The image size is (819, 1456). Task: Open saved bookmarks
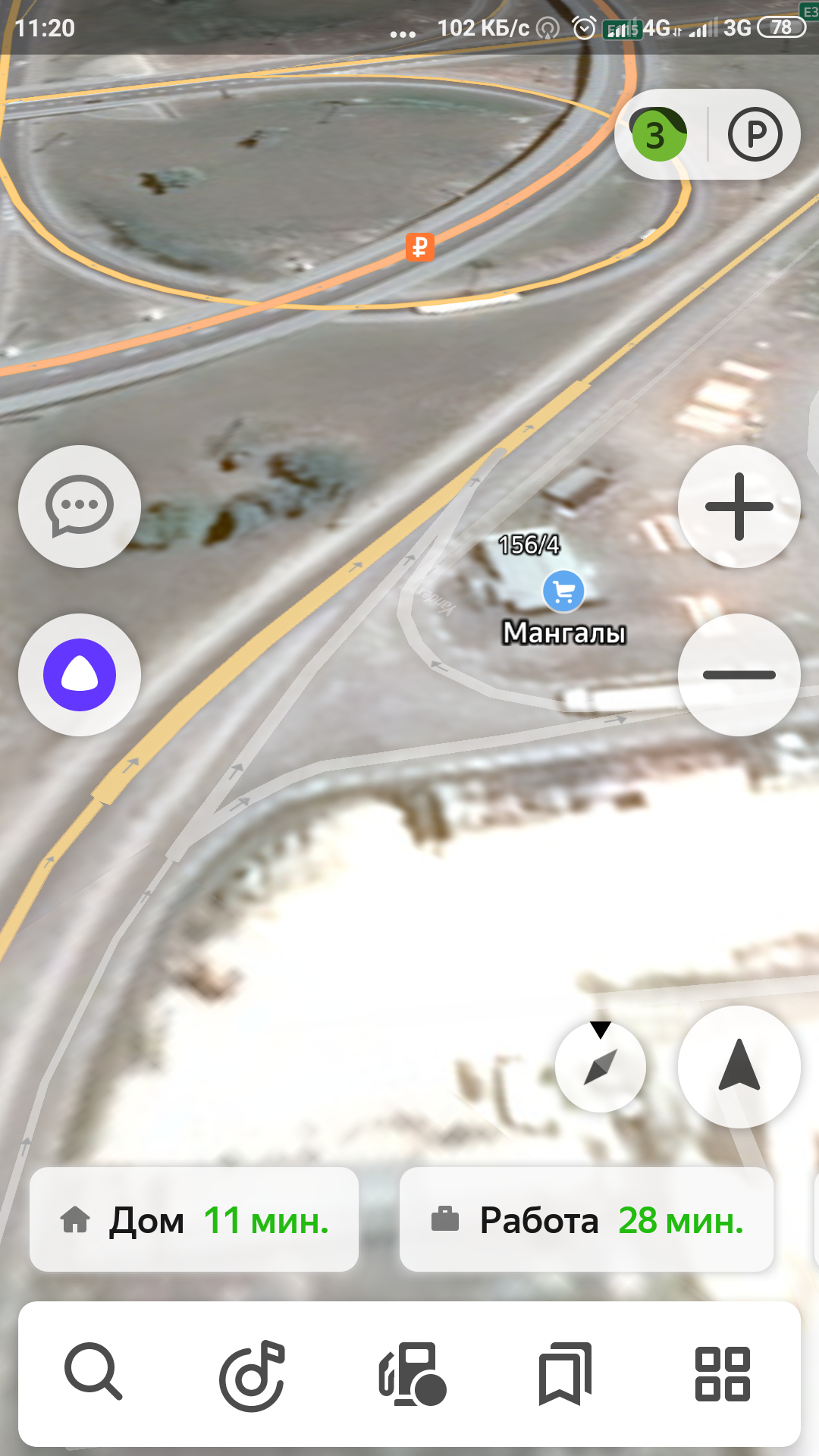pos(565,1374)
